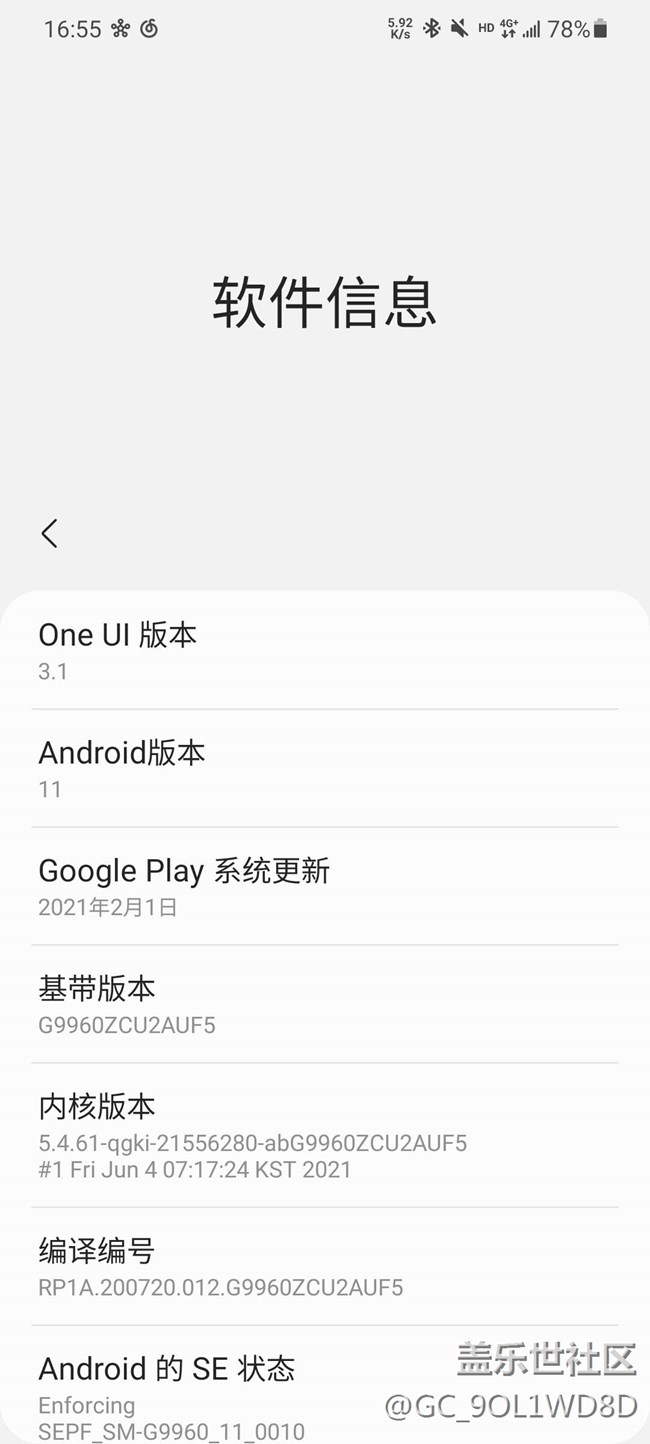Open Google Play 系统更新

coord(324,886)
